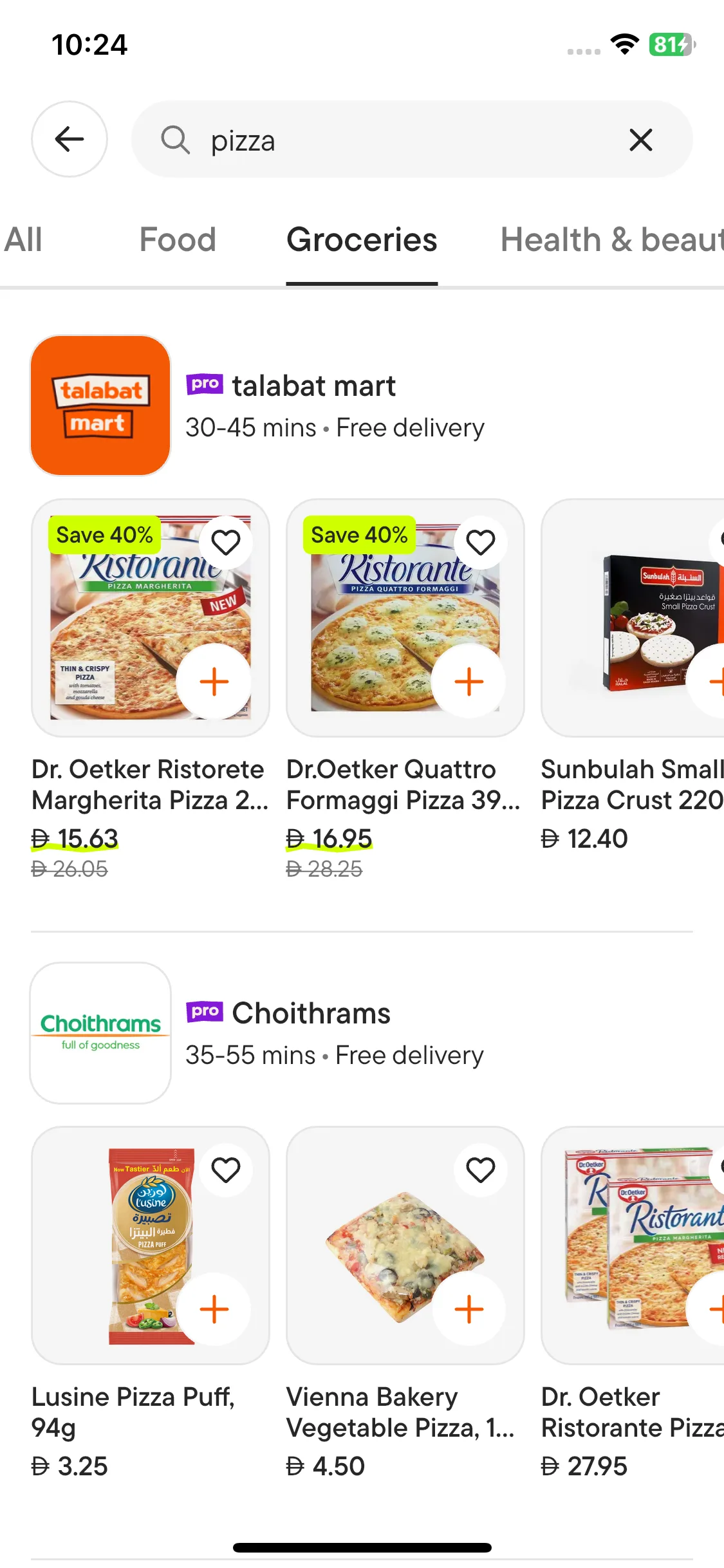Favorite the Vienna Bakery Vegetable Pizza
Screen dimensions: 724x1568
point(481,1170)
